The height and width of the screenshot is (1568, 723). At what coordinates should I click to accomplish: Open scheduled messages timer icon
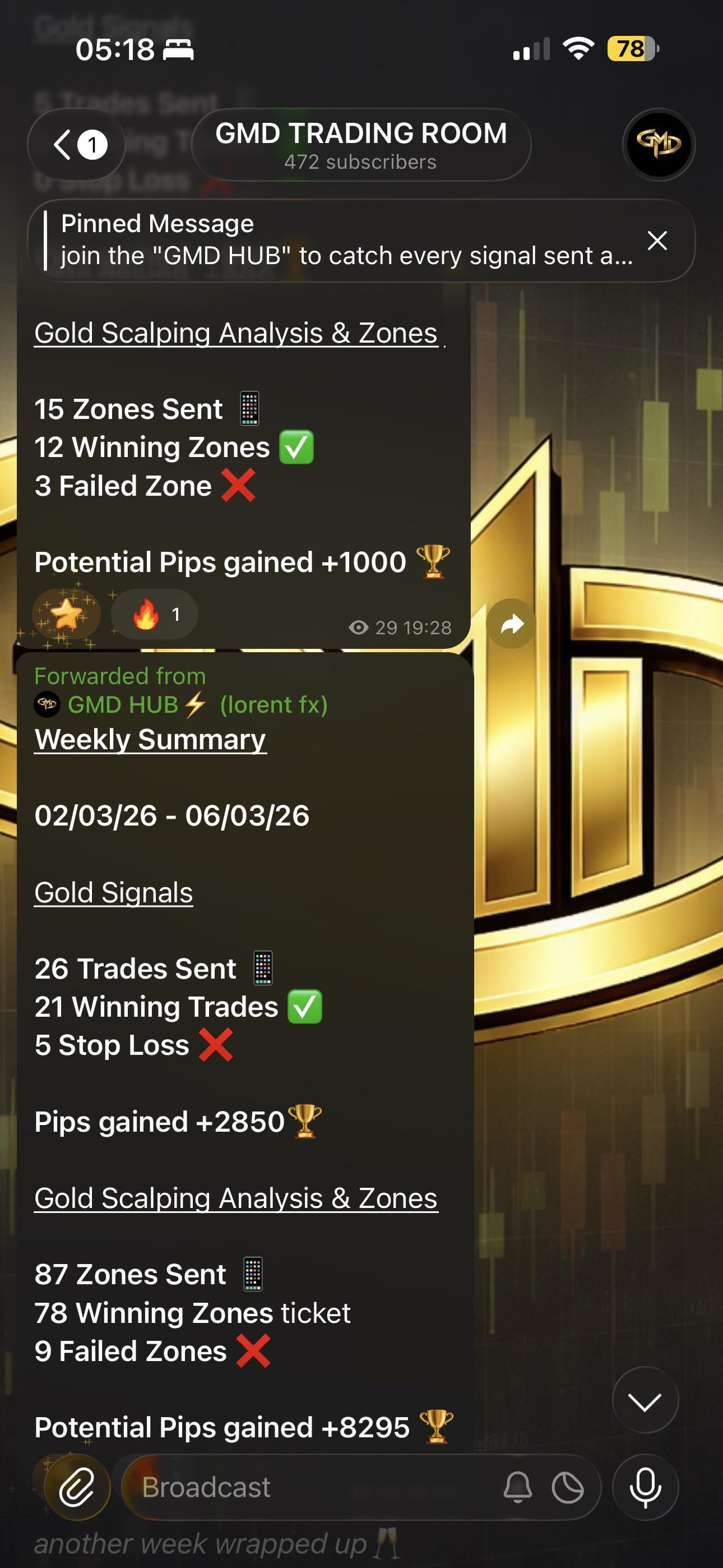tap(567, 1487)
